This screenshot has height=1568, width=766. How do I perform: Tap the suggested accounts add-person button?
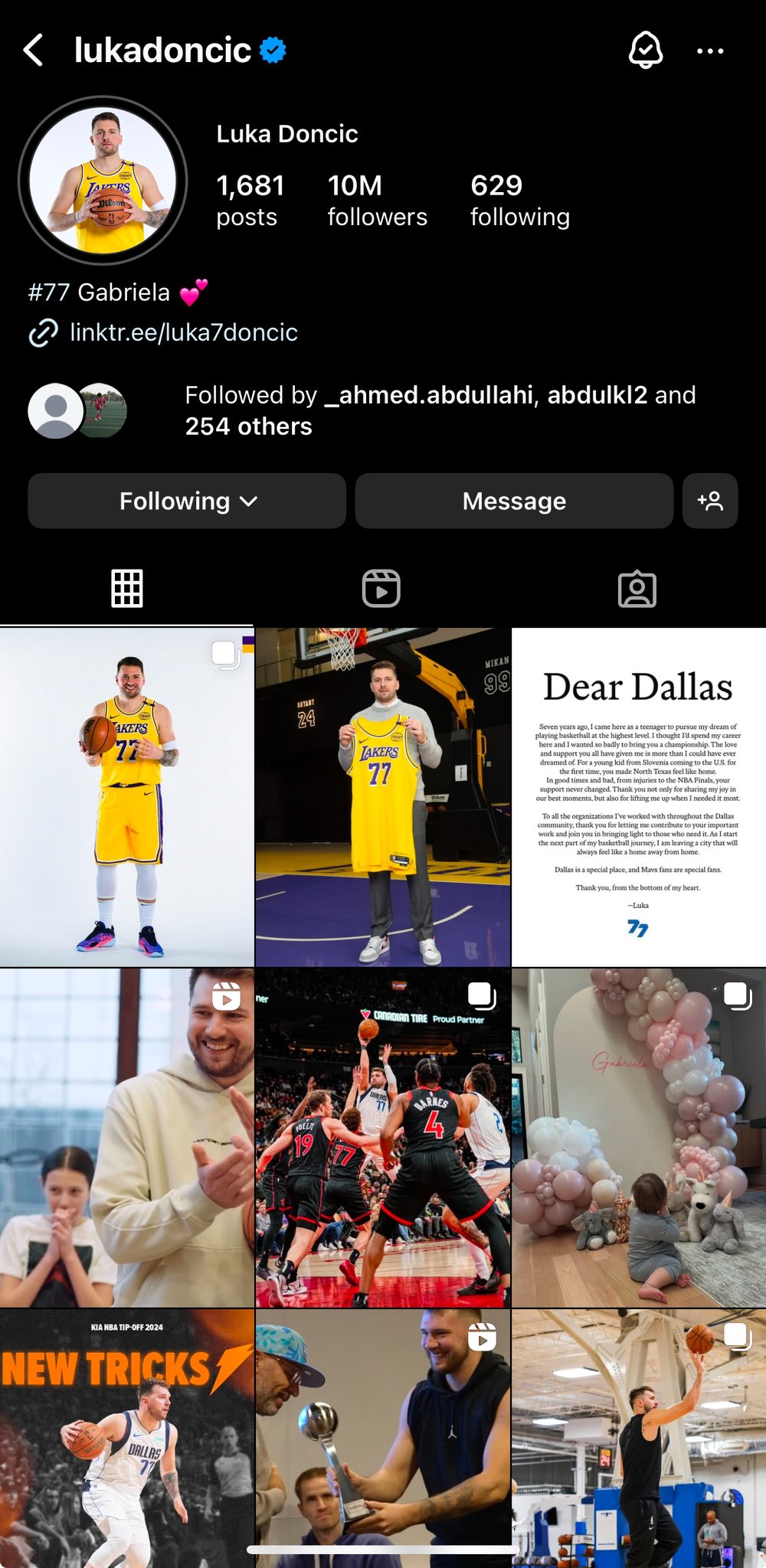coord(709,501)
